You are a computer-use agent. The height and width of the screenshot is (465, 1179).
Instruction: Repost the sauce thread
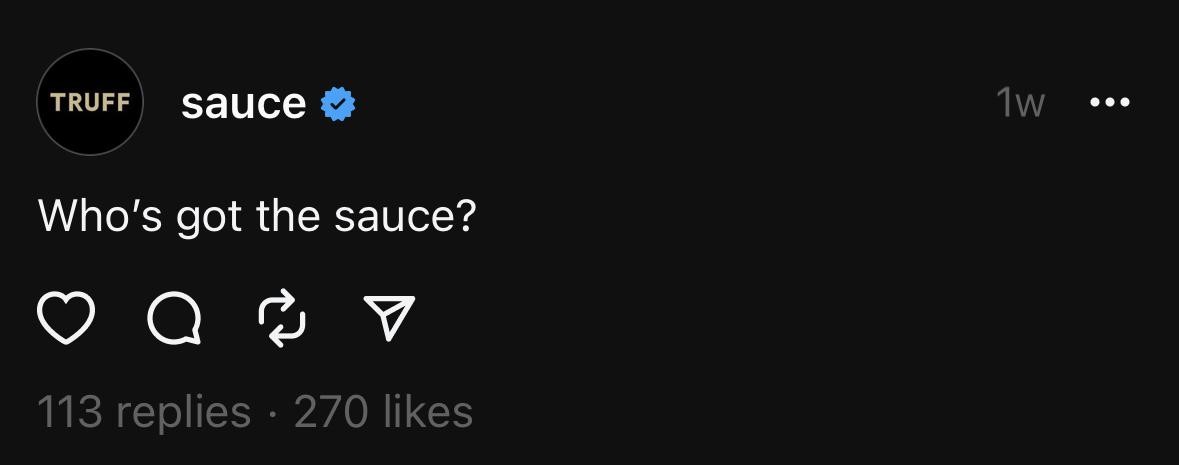(282, 318)
